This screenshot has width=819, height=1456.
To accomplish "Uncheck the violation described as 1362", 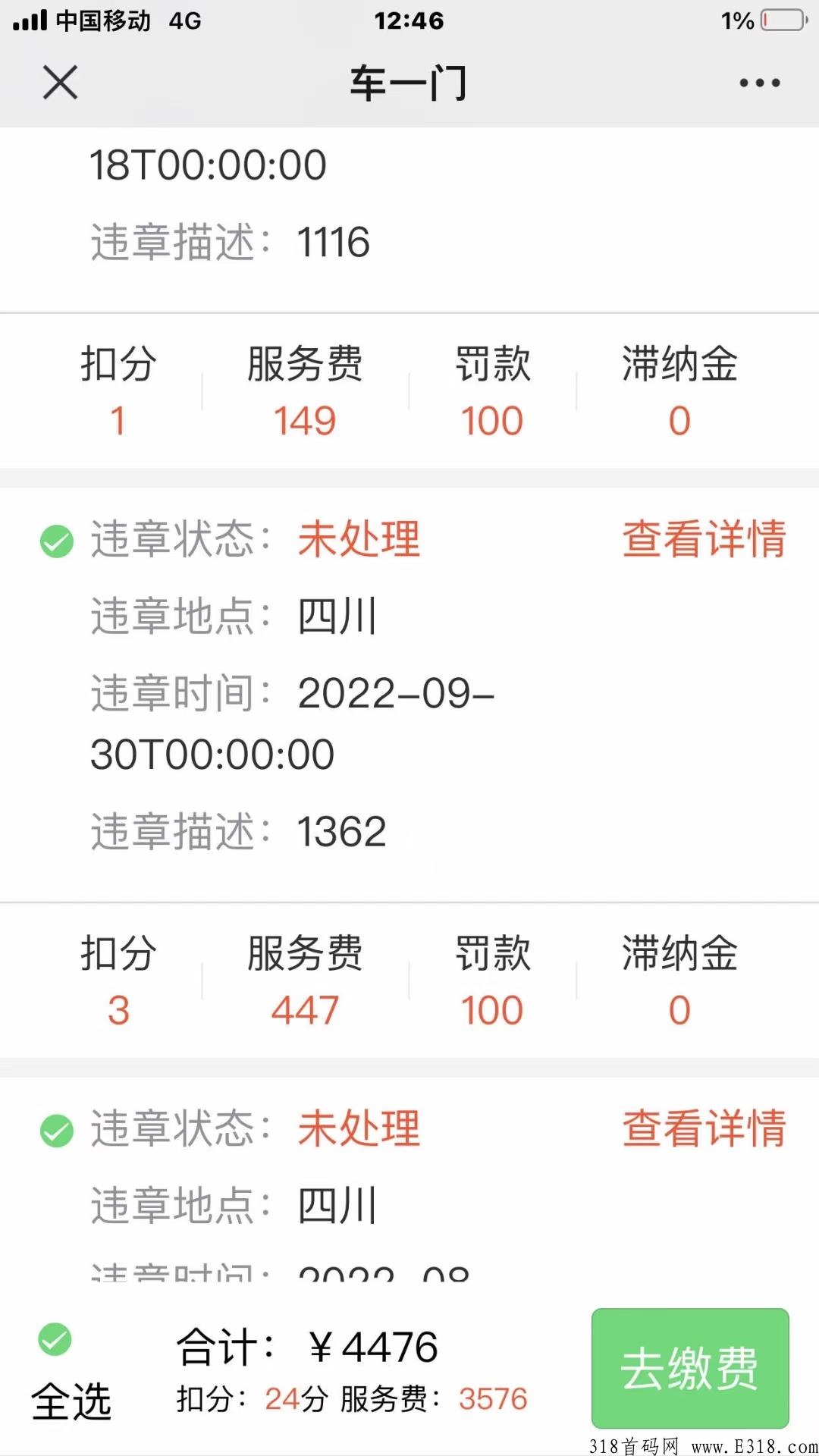I will pos(57,541).
